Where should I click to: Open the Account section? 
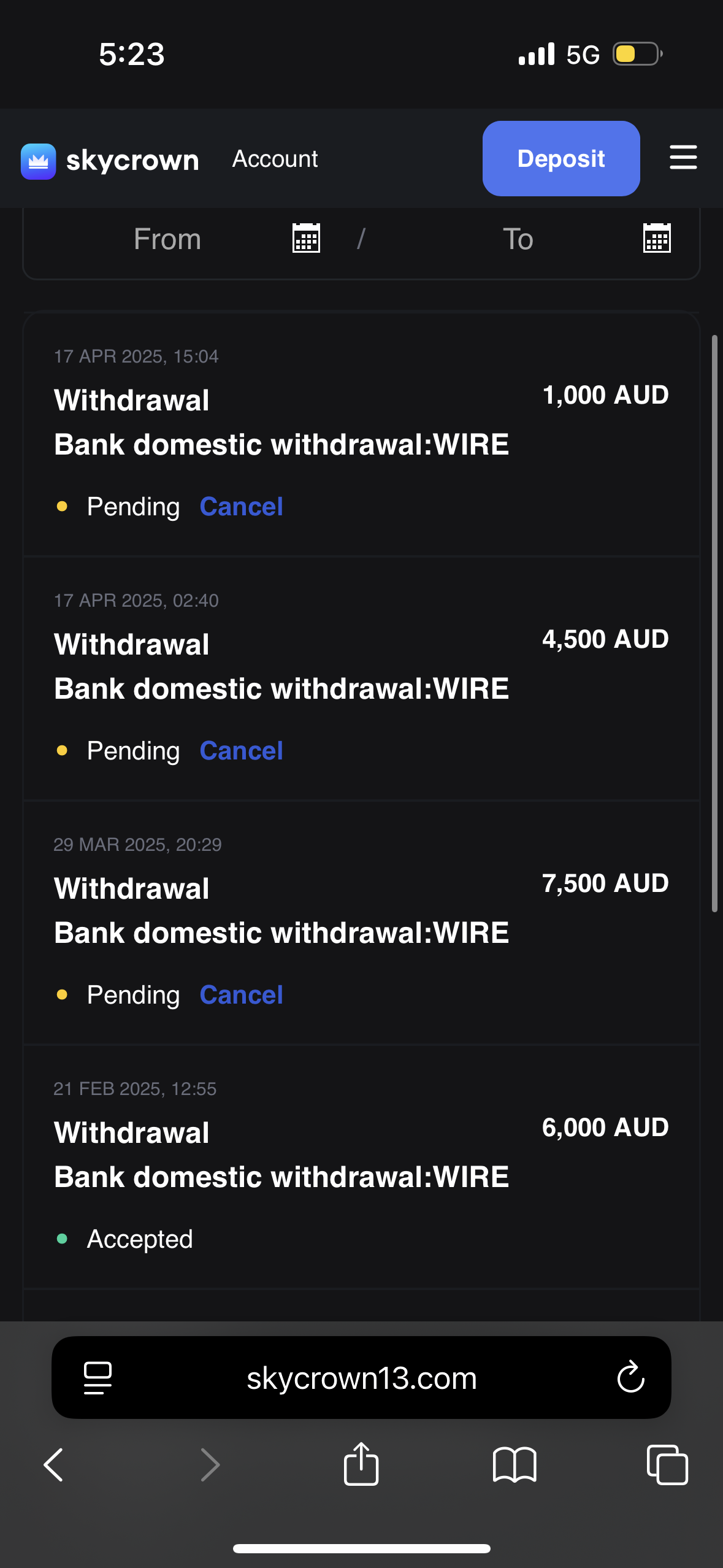click(x=275, y=159)
